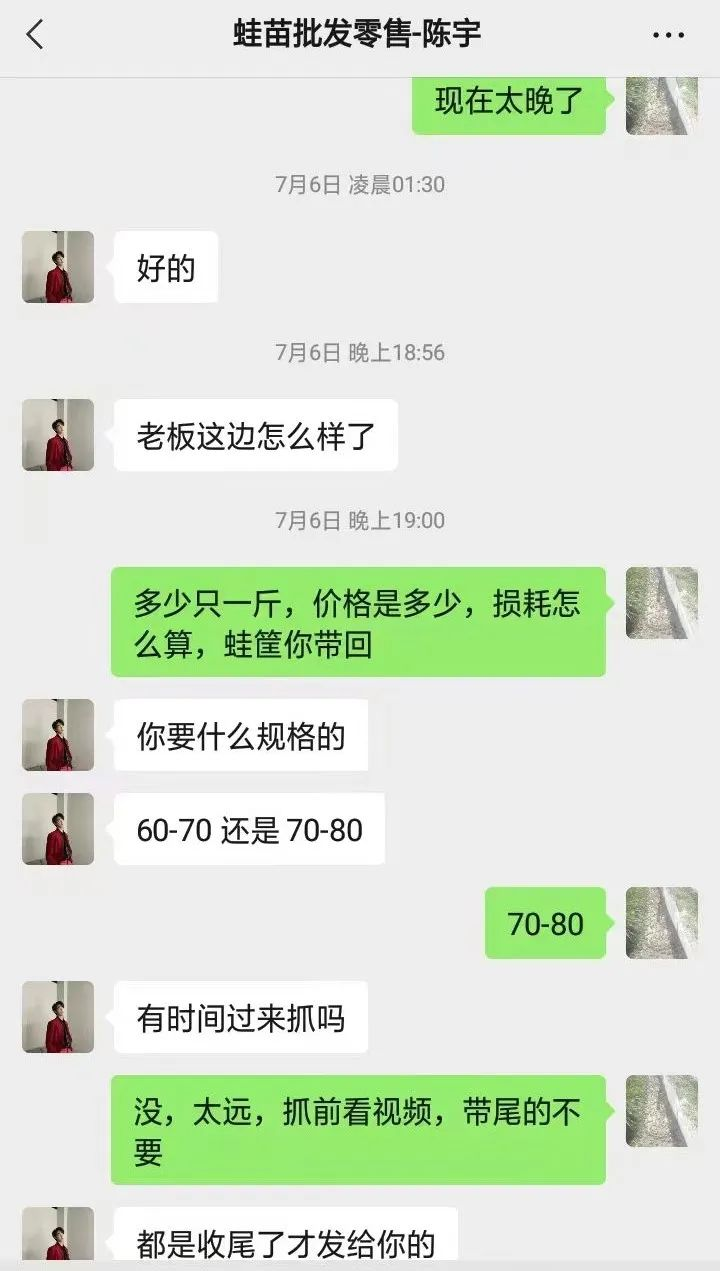Go back from the chat with 陈宇

[x=35, y=35]
